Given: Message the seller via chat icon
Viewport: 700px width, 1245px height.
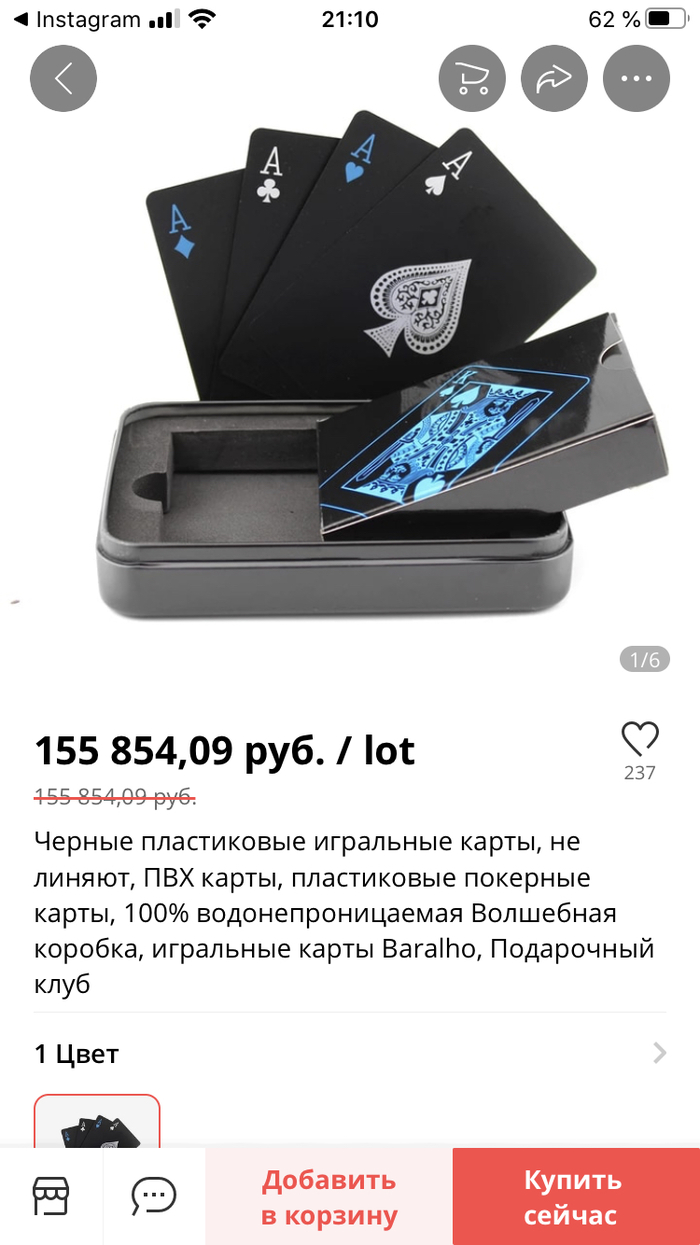Looking at the screenshot, I should [154, 1195].
